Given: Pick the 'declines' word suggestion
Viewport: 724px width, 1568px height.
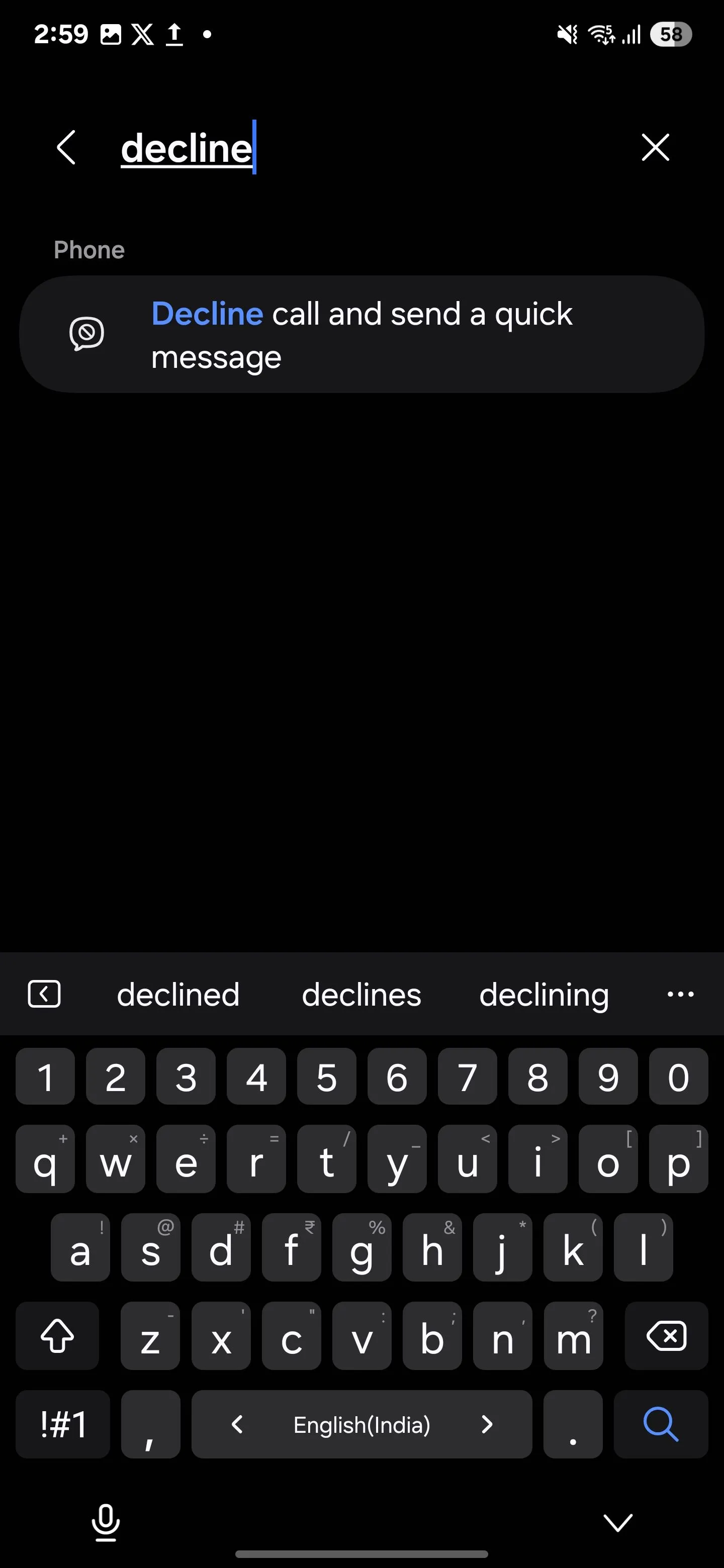Looking at the screenshot, I should pyautogui.click(x=361, y=995).
